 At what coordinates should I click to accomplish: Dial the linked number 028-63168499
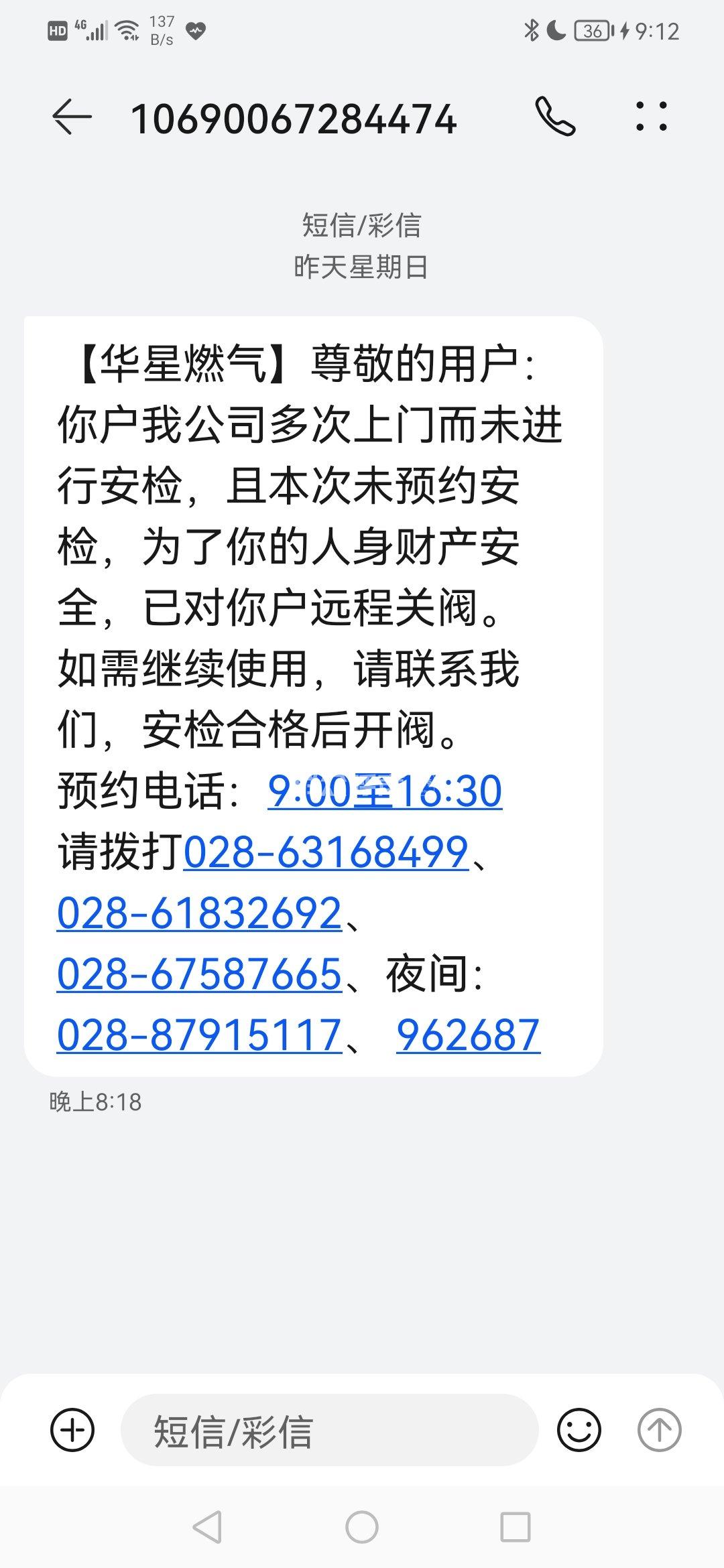[x=326, y=852]
